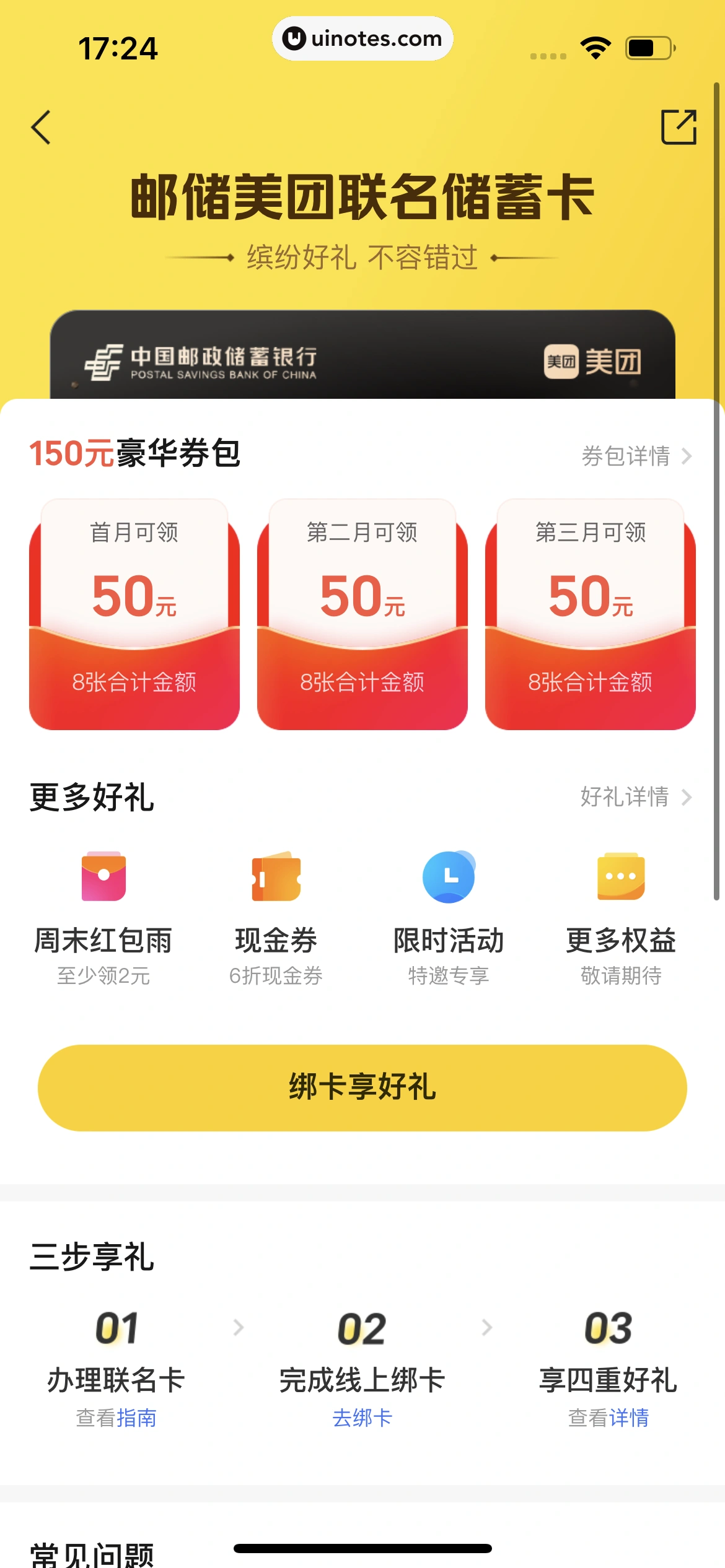Go back using the top-left arrow
This screenshot has width=725, height=1568.
[41, 128]
